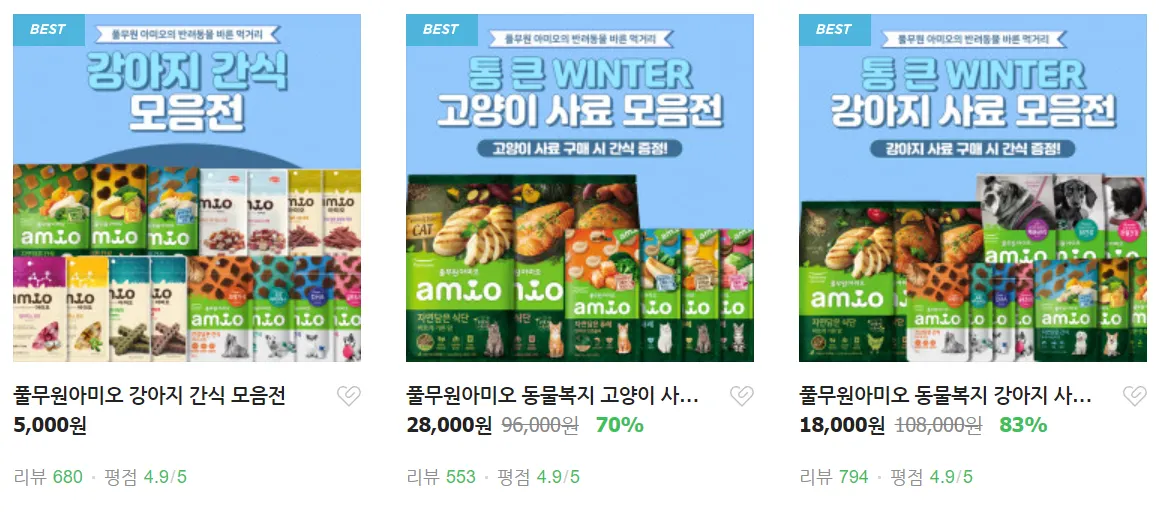Open the 고양이 사료 모음전 product image
The image size is (1159, 525).
point(579,187)
